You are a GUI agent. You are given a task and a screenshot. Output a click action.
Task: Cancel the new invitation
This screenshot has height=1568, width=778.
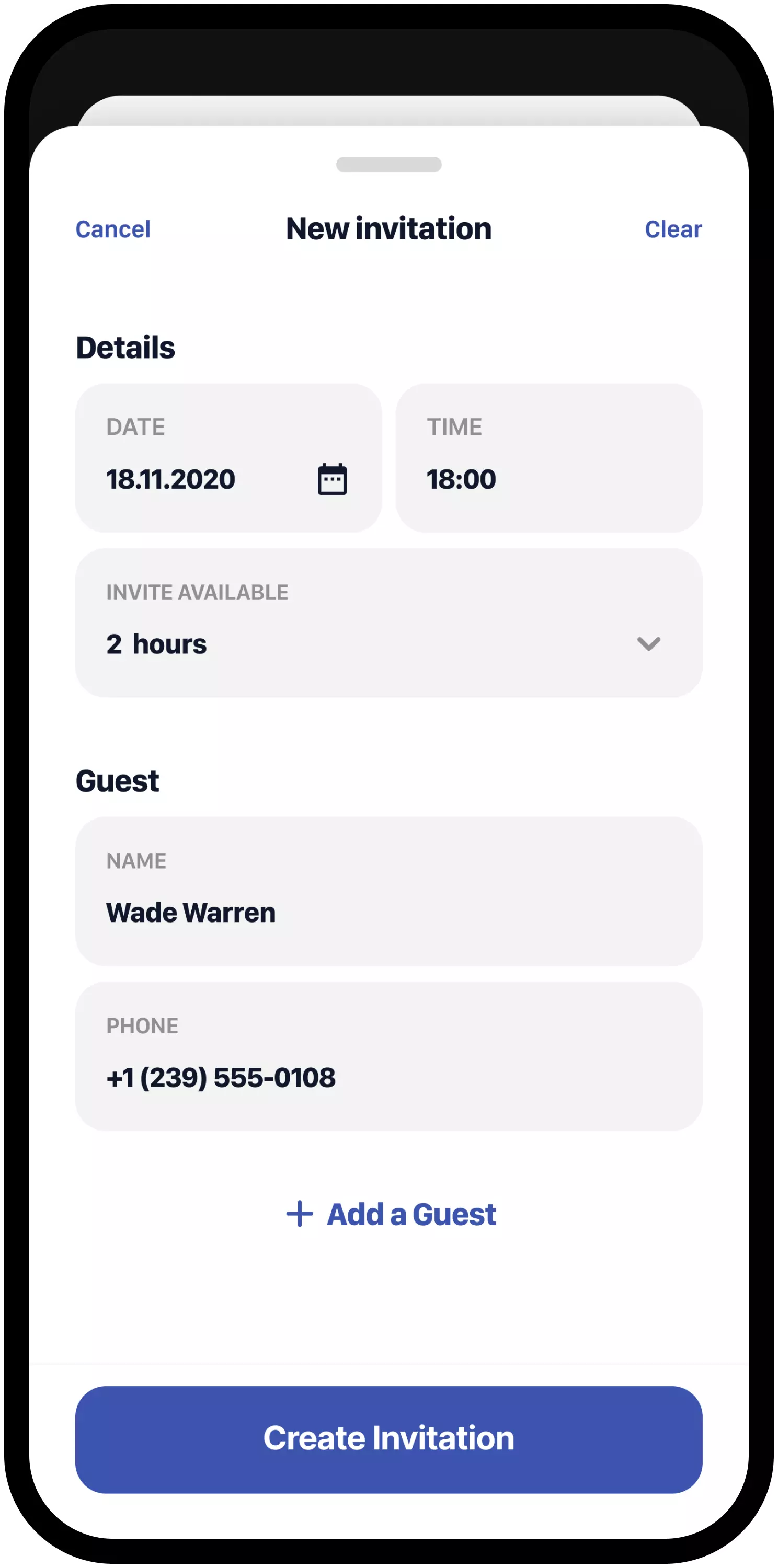click(112, 229)
